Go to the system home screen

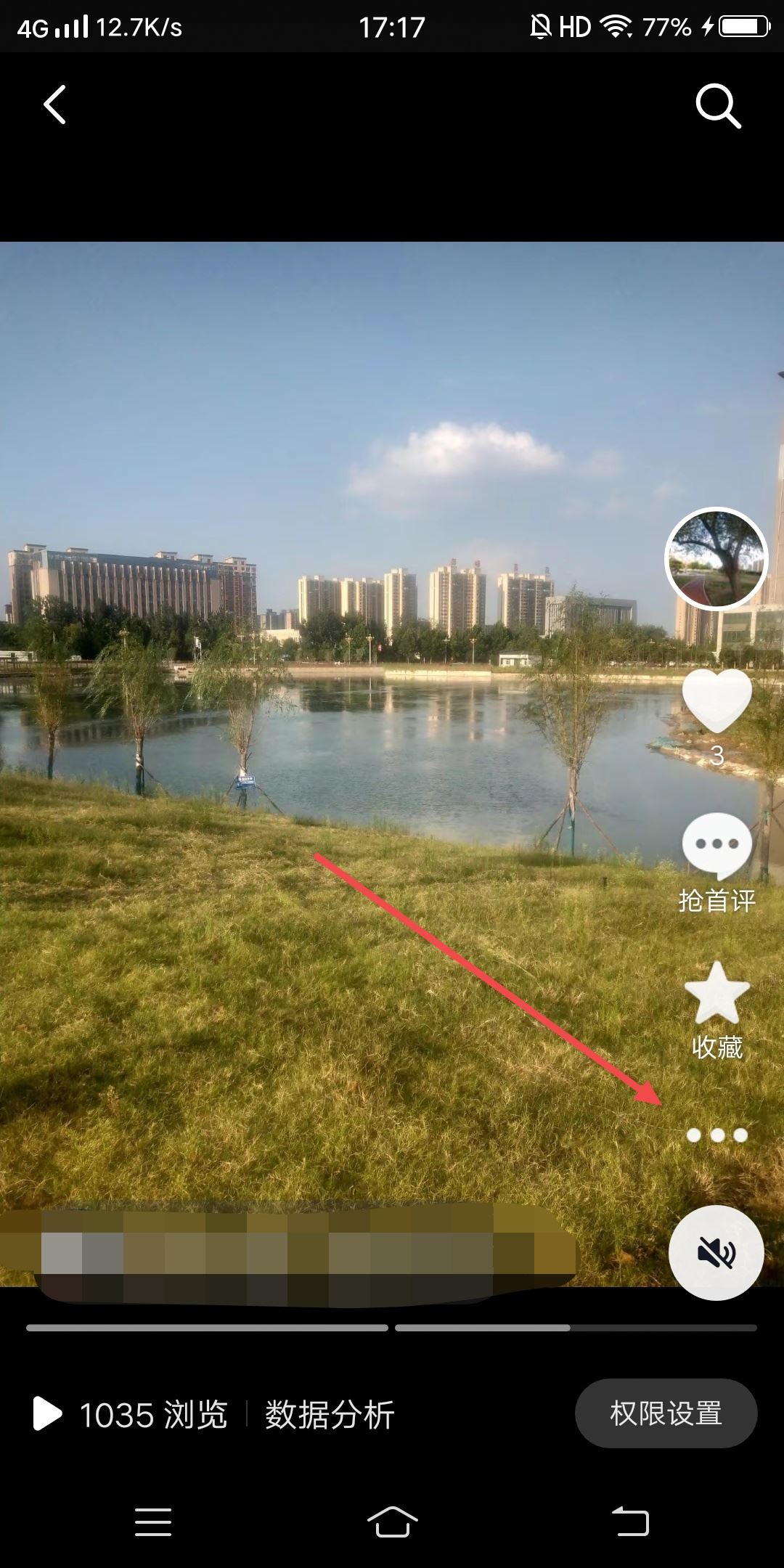392,1521
